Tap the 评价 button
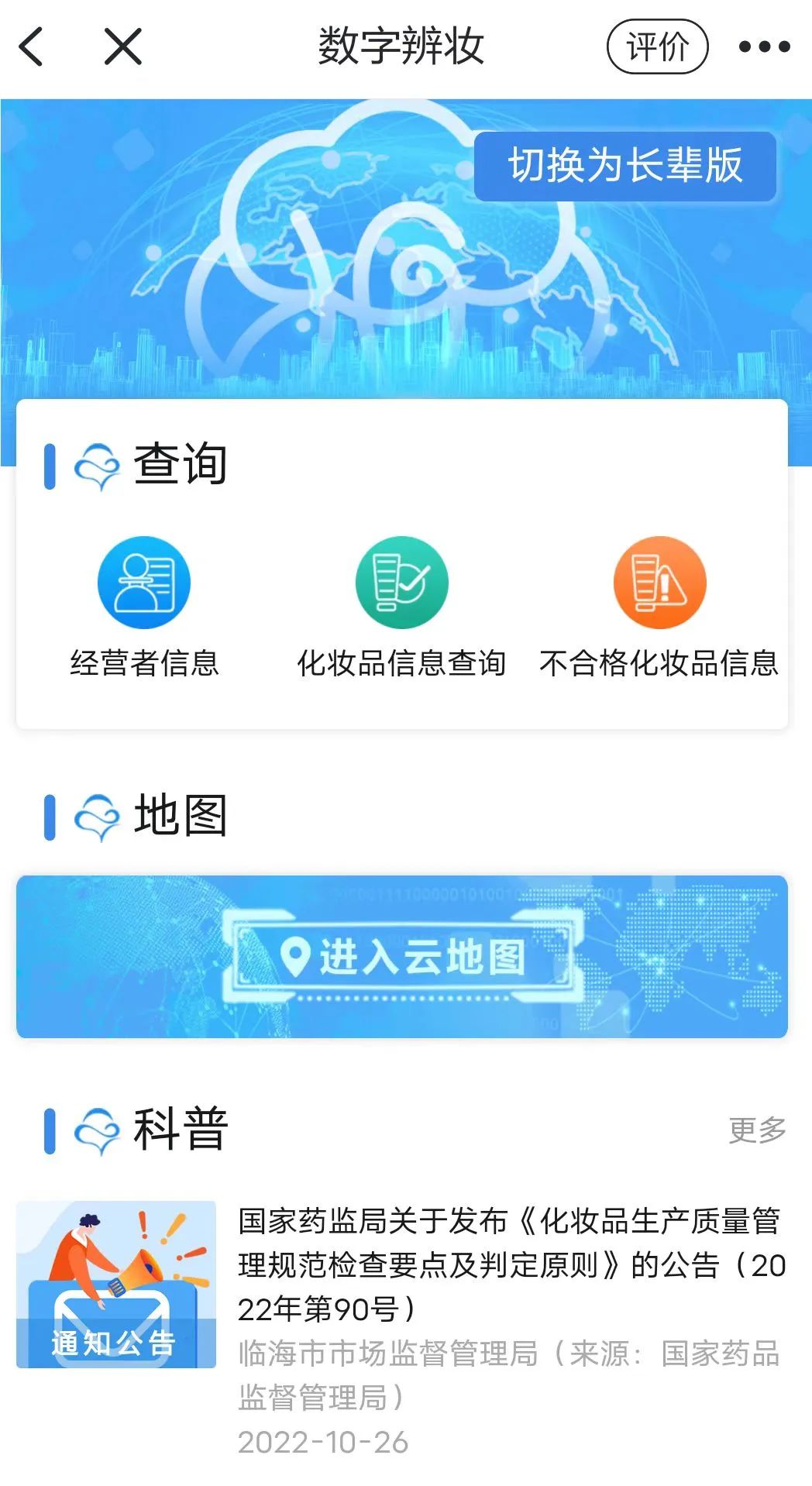Image resolution: width=812 pixels, height=1486 pixels. coord(657,46)
